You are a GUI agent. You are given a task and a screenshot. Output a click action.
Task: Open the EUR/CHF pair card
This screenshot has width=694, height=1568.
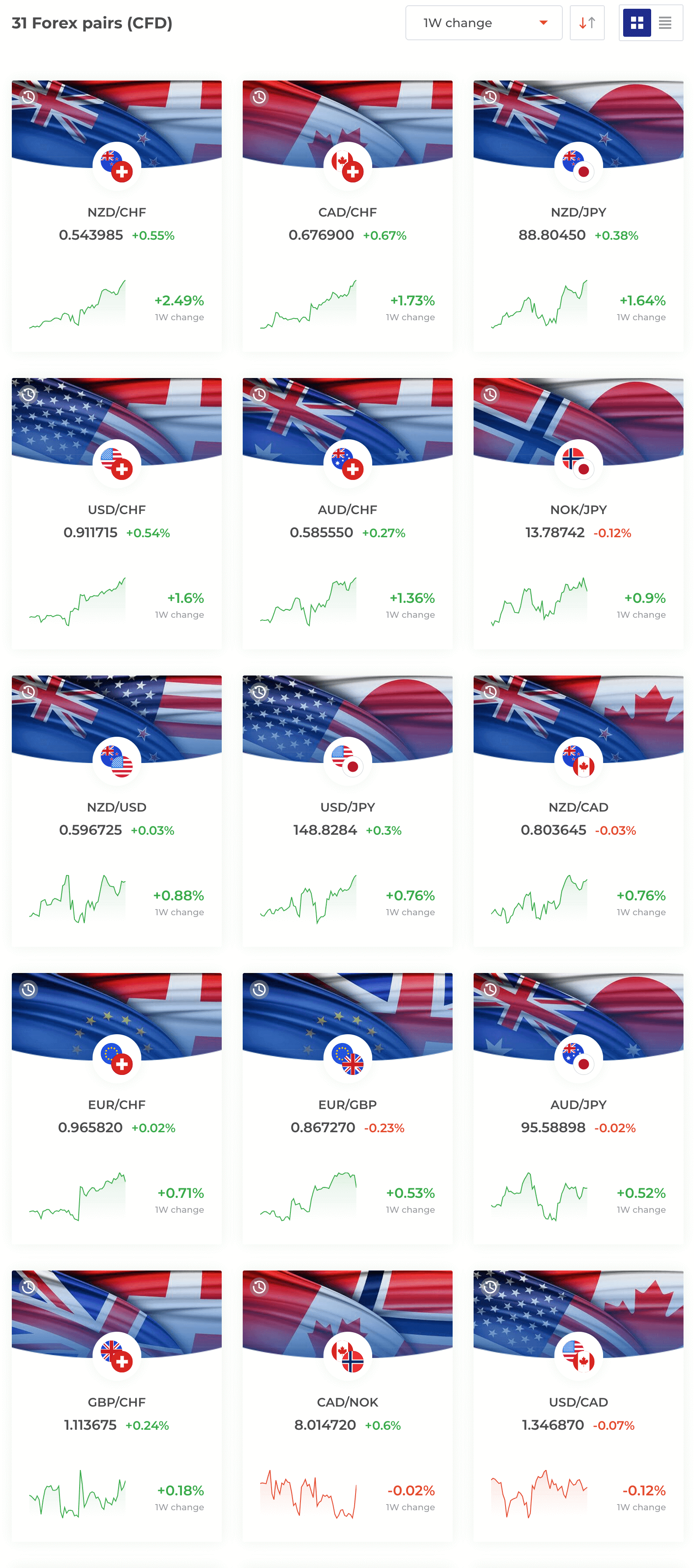[116, 1104]
